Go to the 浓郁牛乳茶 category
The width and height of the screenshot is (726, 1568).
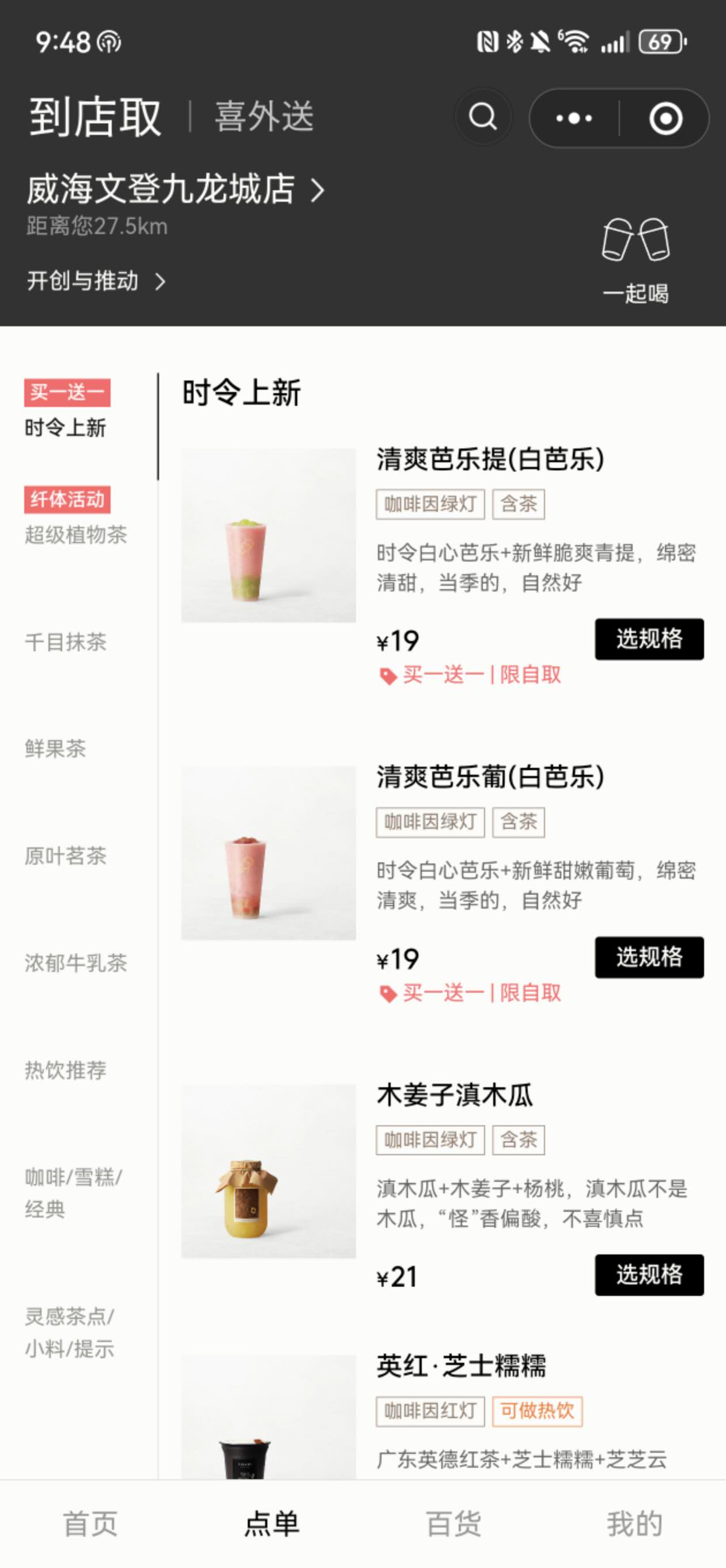(x=75, y=963)
